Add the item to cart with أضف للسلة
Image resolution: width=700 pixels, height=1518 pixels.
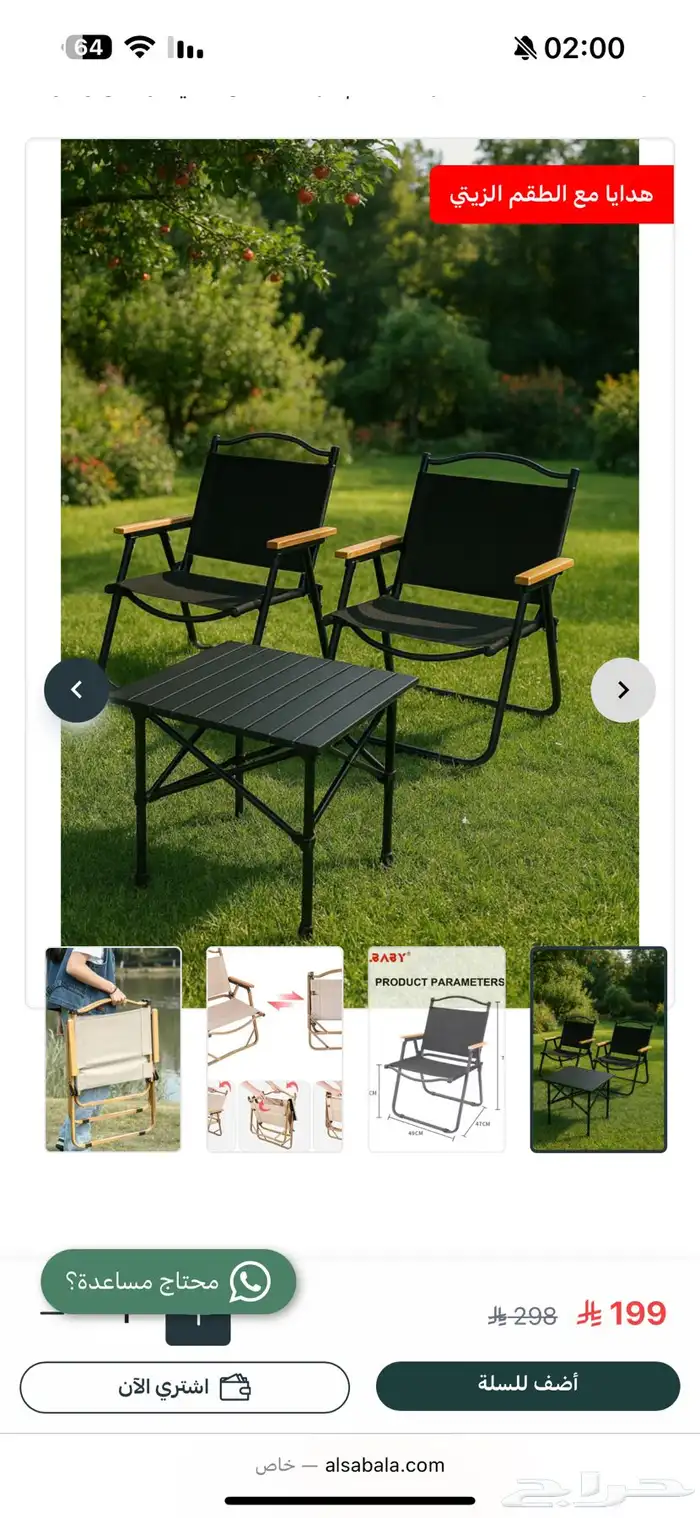pos(528,1386)
